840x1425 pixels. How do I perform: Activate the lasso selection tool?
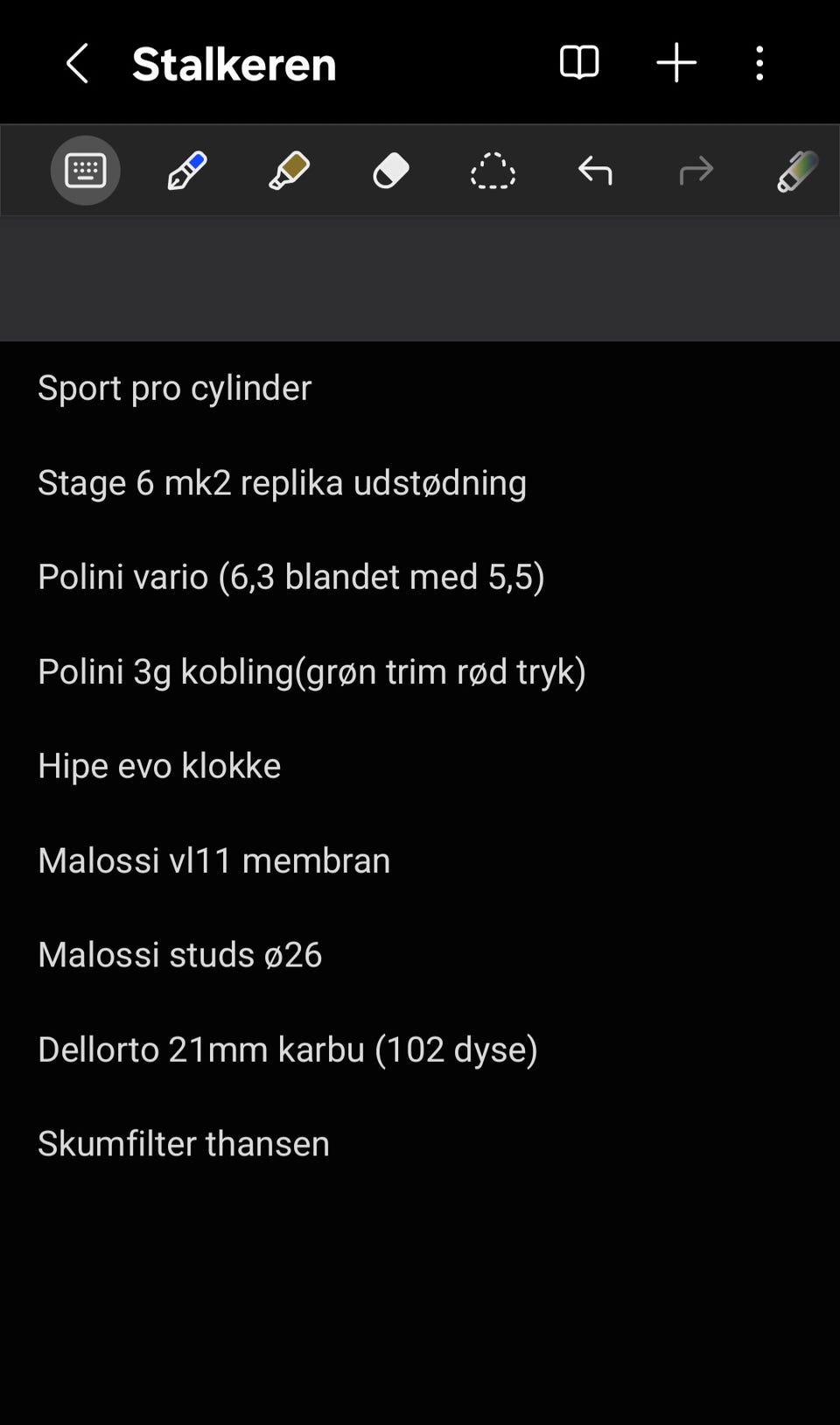pyautogui.click(x=493, y=171)
